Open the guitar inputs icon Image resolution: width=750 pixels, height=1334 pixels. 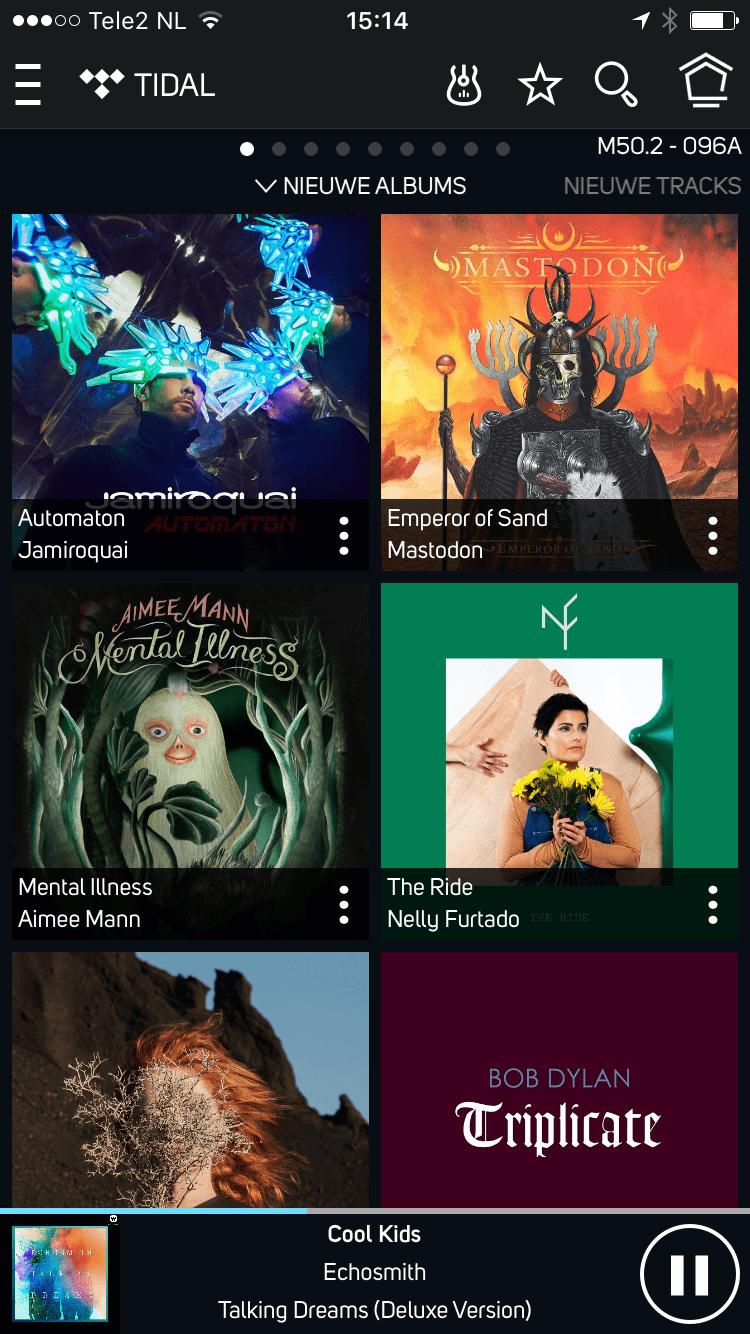pos(464,85)
